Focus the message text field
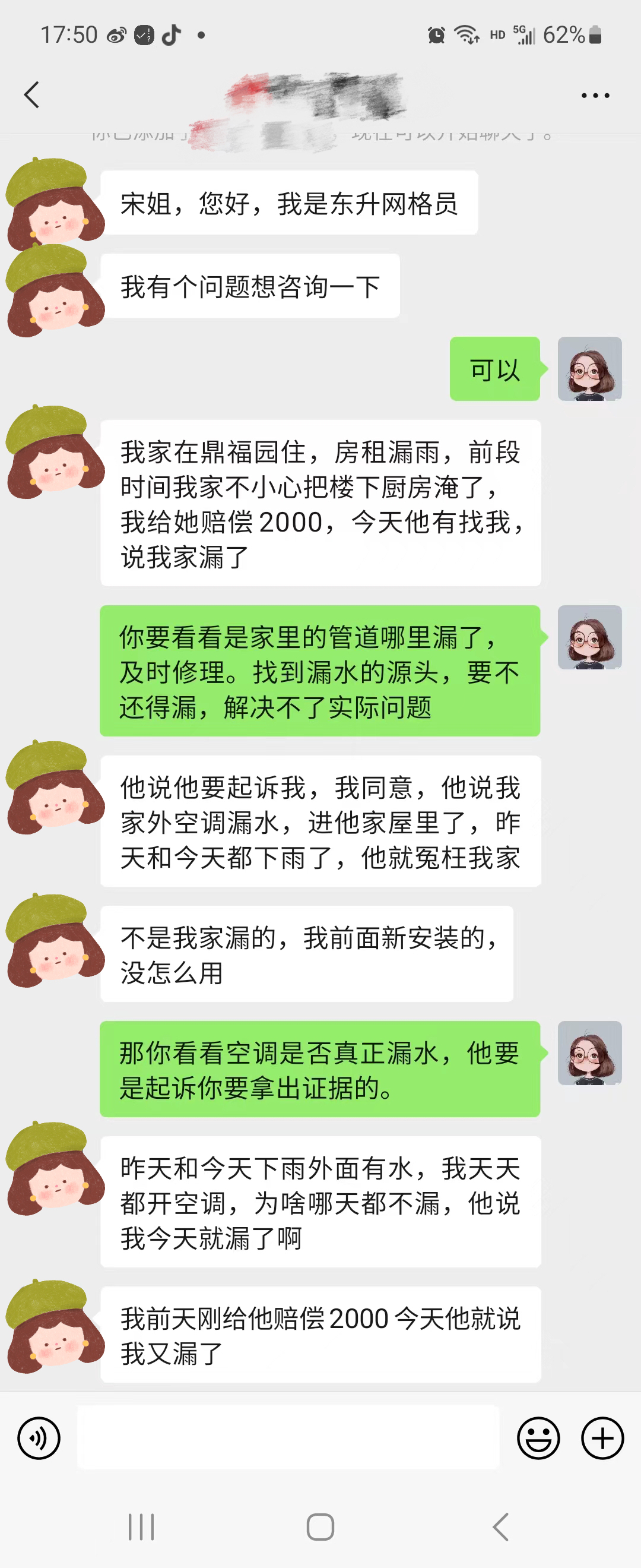The image size is (641, 1568). (x=288, y=1438)
